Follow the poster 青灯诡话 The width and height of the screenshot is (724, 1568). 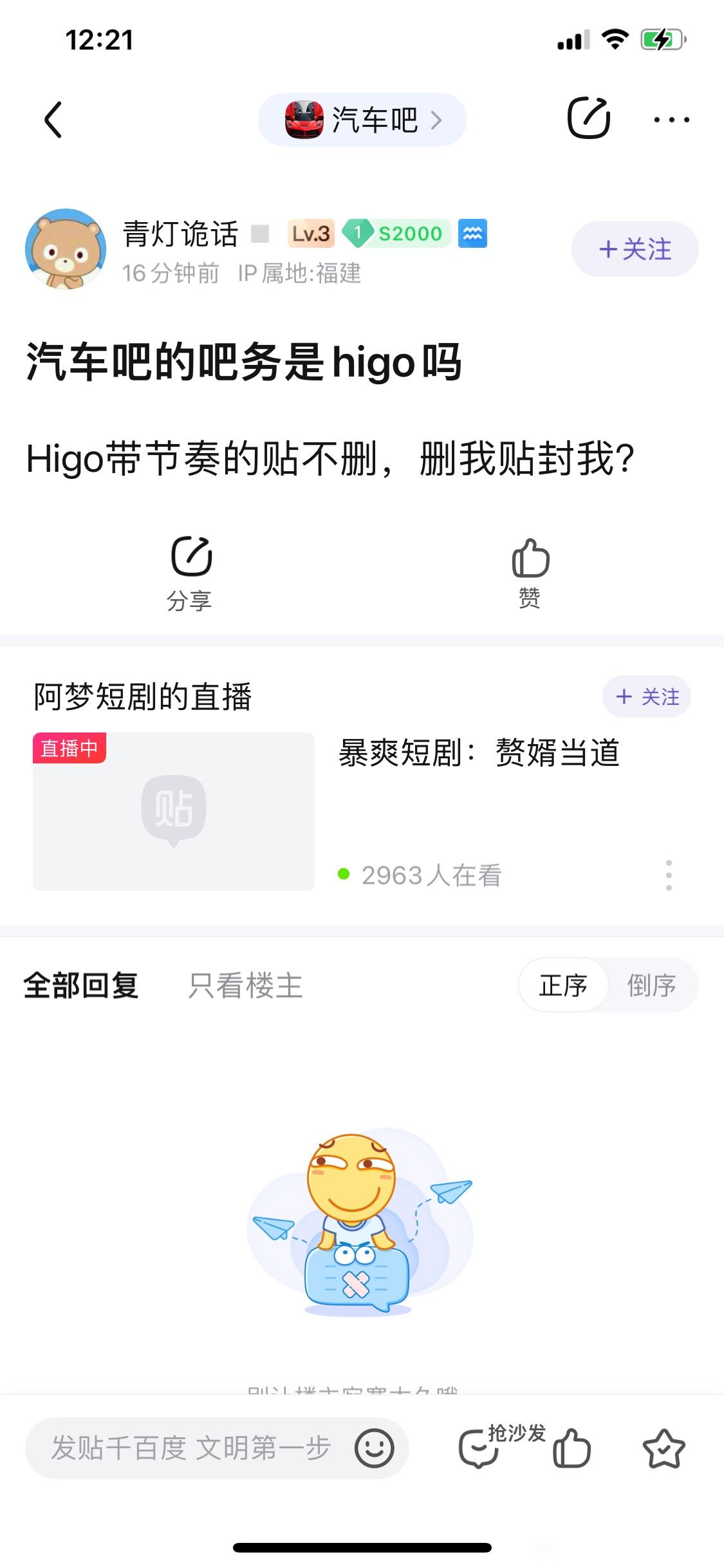(635, 250)
